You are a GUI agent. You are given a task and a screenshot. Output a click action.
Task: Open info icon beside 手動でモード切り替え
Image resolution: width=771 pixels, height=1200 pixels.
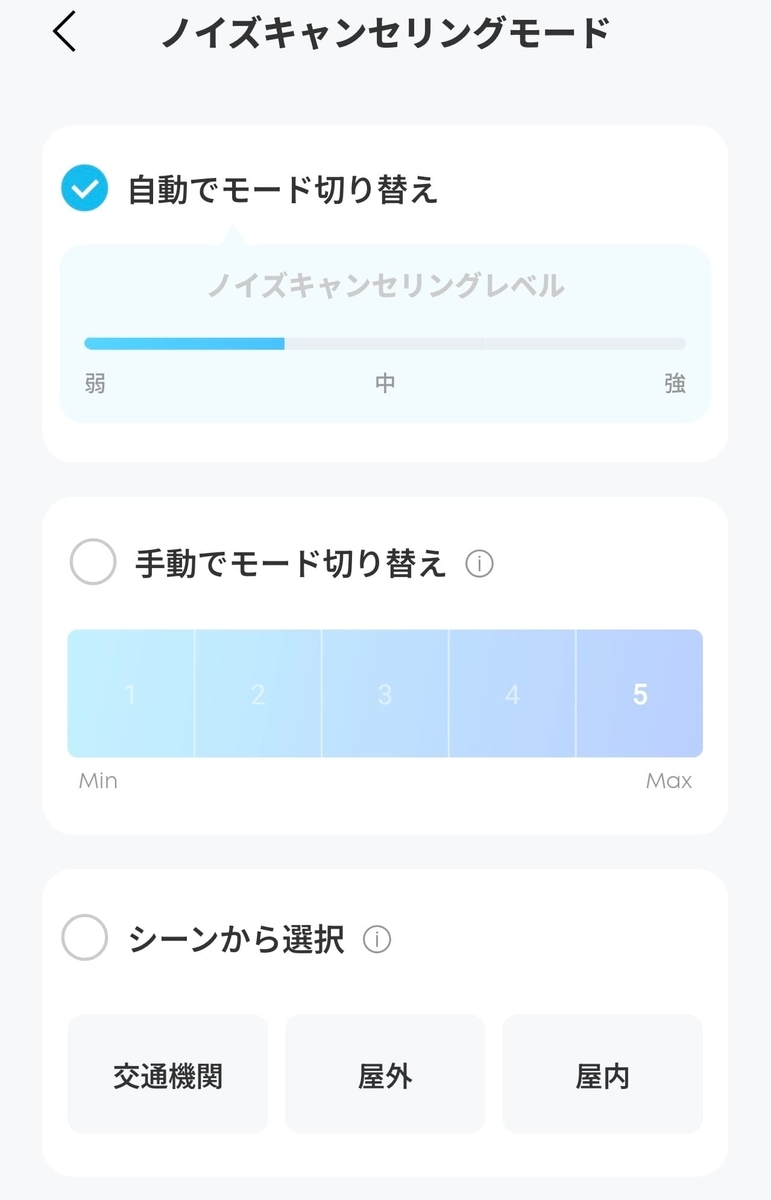click(x=480, y=565)
